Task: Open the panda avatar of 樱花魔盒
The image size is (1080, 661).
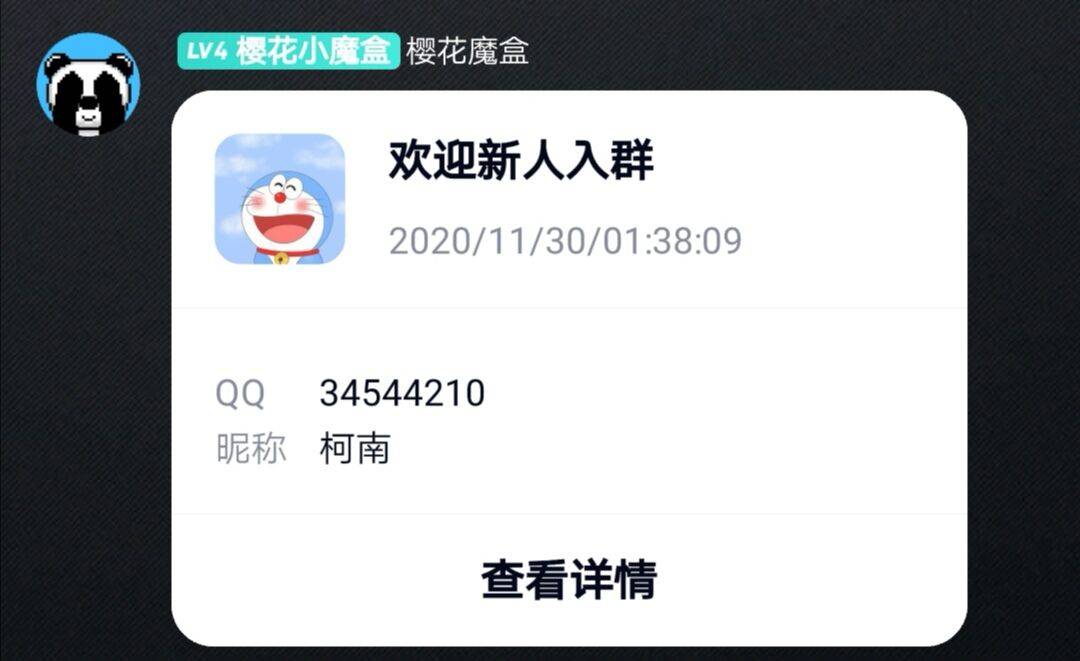Action: coord(88,85)
